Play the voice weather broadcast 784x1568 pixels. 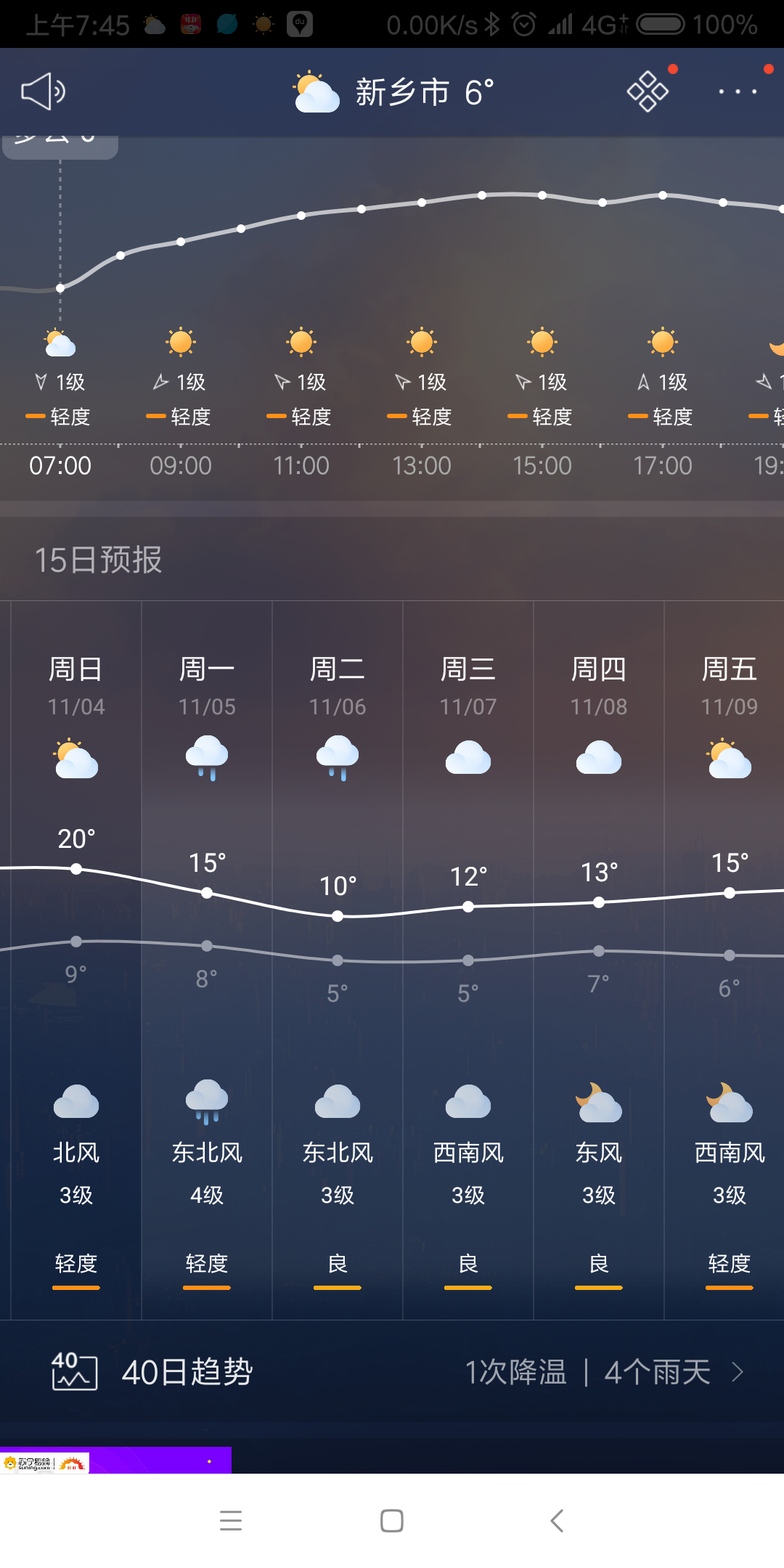click(43, 91)
